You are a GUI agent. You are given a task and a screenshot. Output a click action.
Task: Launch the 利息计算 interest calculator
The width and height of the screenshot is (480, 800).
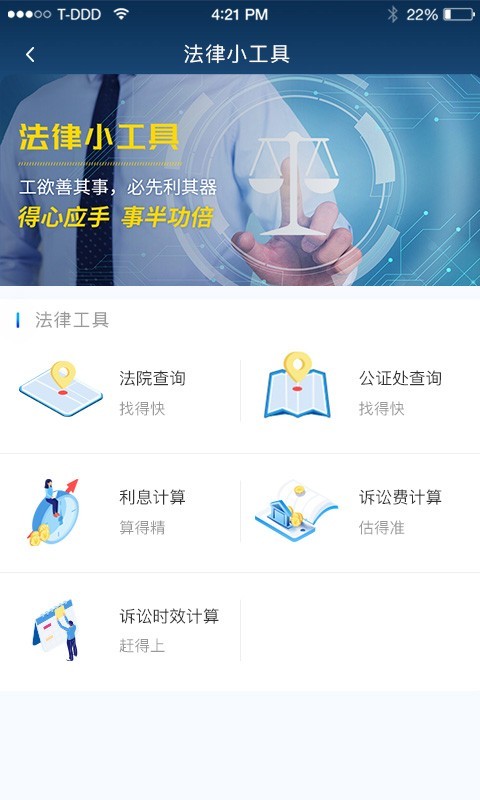click(x=120, y=512)
